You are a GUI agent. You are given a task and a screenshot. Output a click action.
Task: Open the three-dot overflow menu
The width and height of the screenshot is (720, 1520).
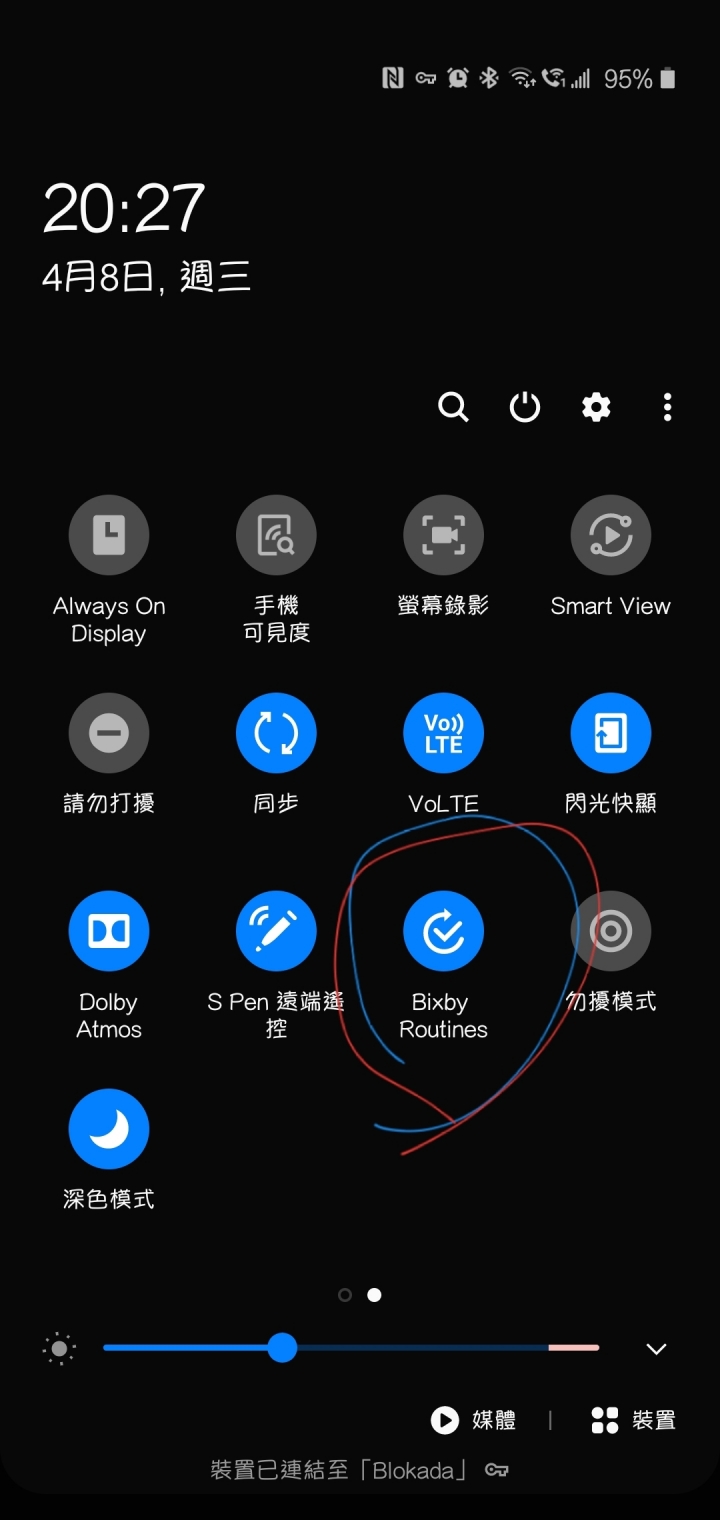(x=667, y=407)
